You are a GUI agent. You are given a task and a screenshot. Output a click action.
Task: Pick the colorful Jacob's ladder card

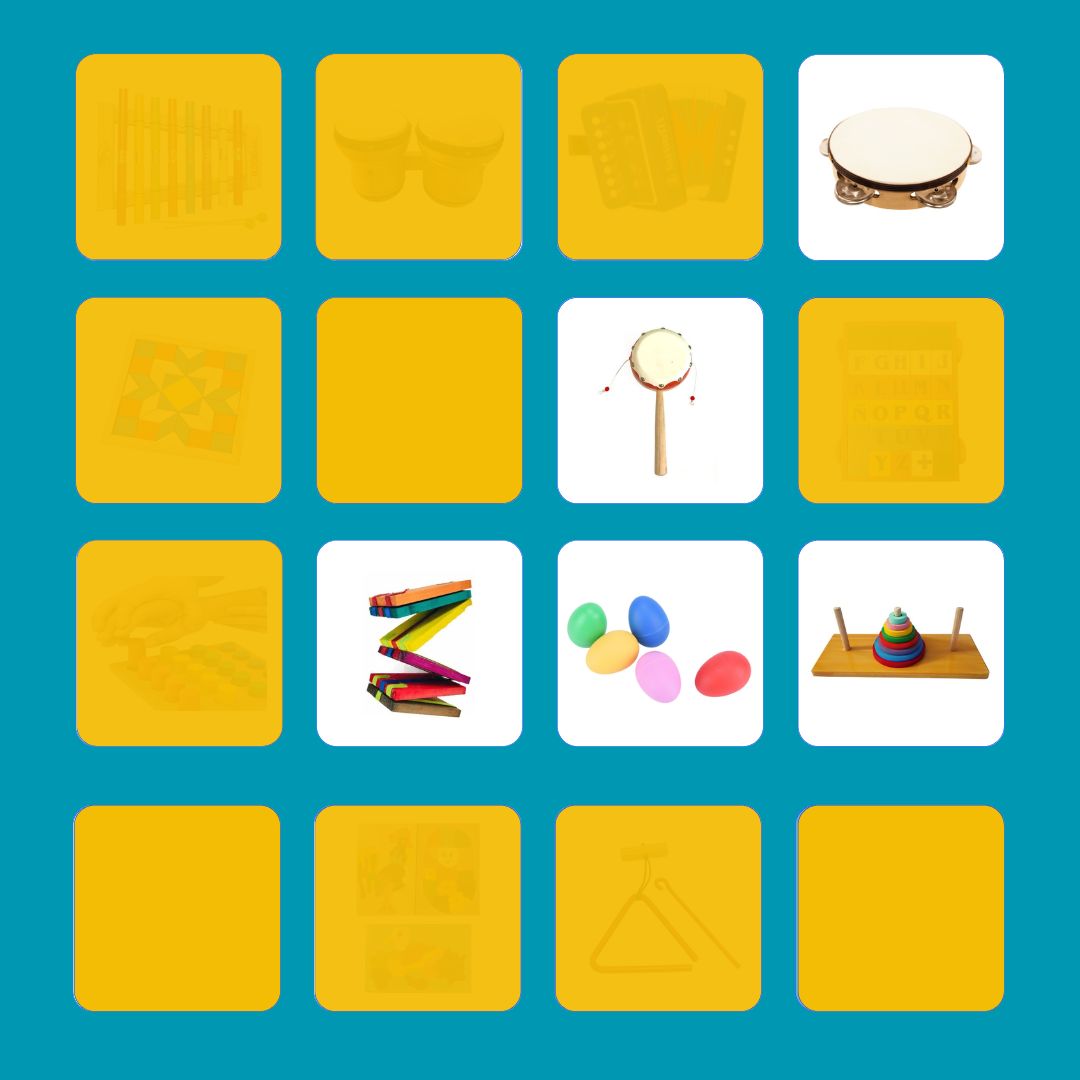pyautogui.click(x=418, y=643)
